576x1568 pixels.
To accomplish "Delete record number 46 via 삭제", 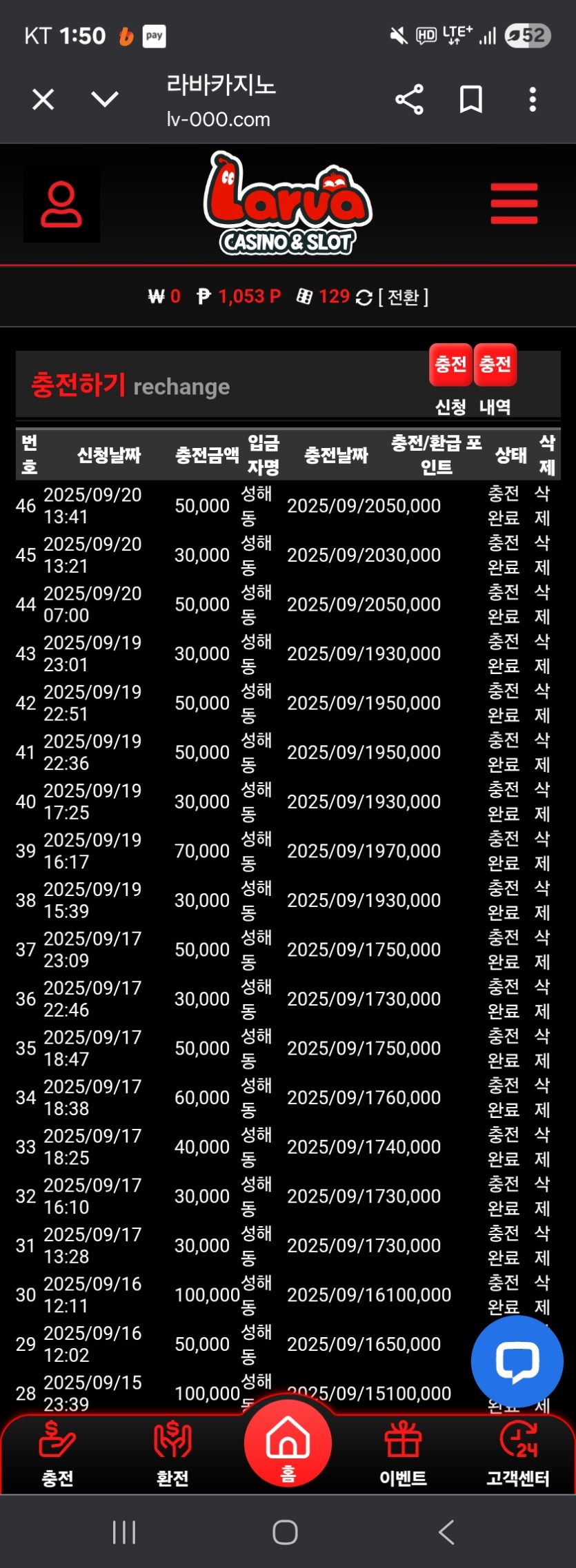I will pyautogui.click(x=542, y=505).
